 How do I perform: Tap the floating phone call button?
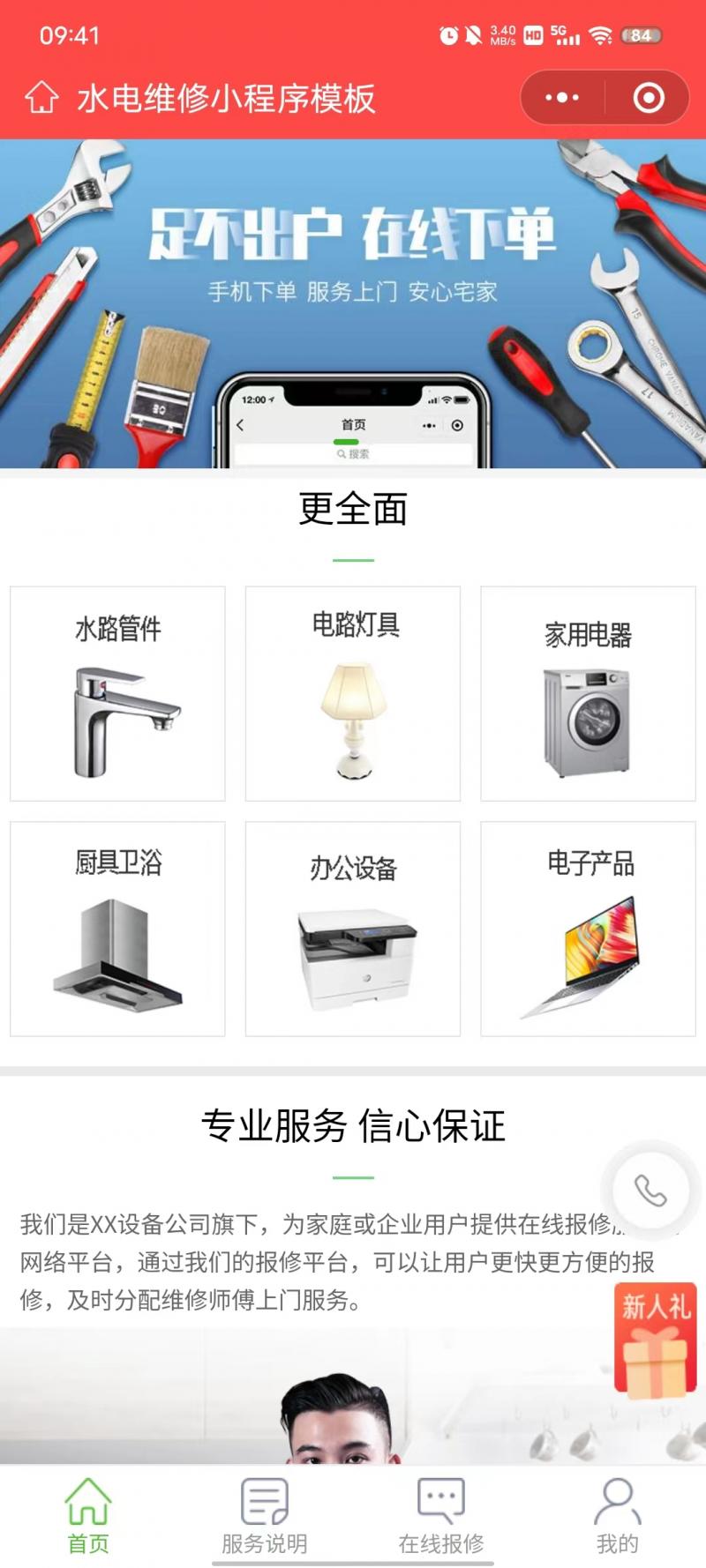coord(651,1191)
